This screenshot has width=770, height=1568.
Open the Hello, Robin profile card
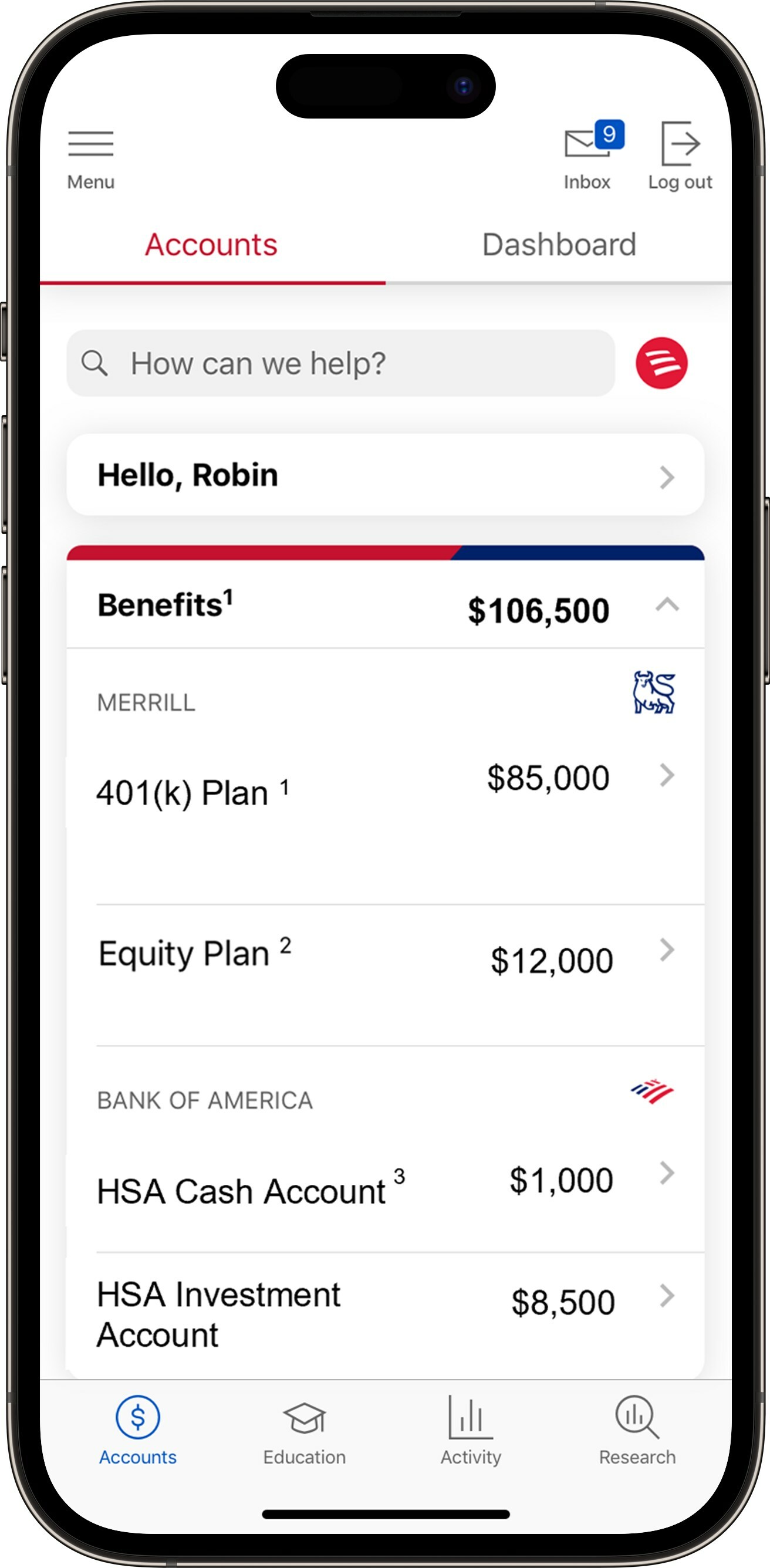pyautogui.click(x=384, y=475)
